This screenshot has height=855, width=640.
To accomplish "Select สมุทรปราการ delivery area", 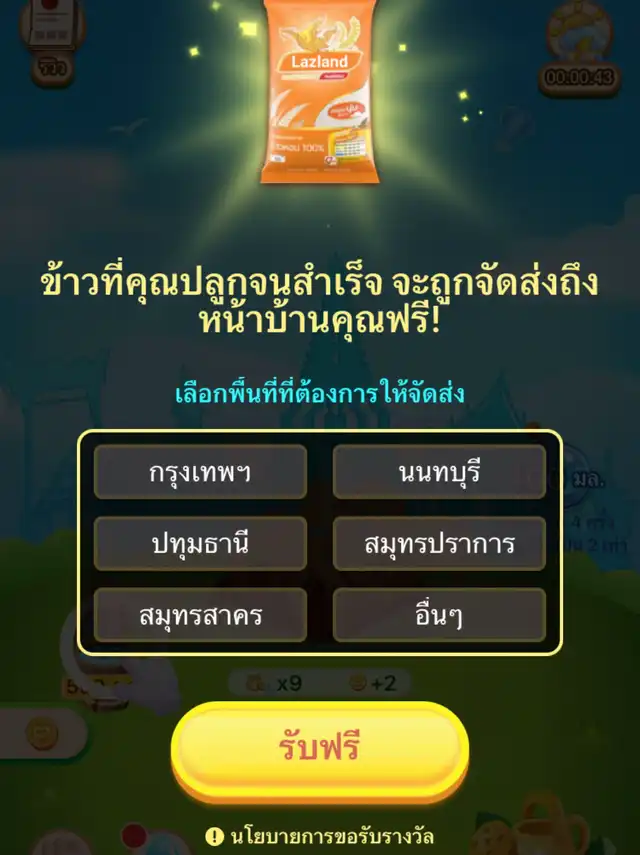I will pos(439,544).
